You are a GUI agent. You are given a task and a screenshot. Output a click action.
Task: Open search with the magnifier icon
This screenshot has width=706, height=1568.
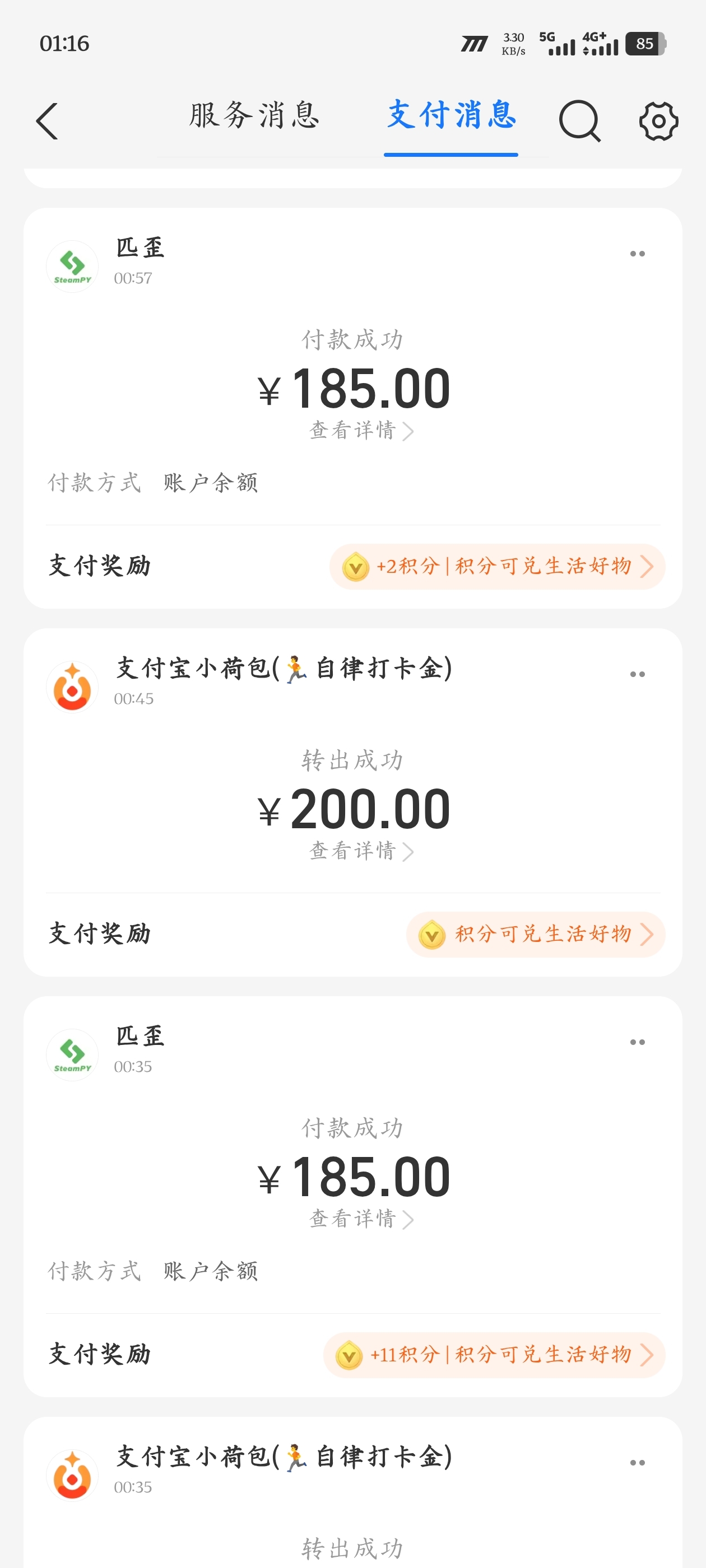(579, 121)
